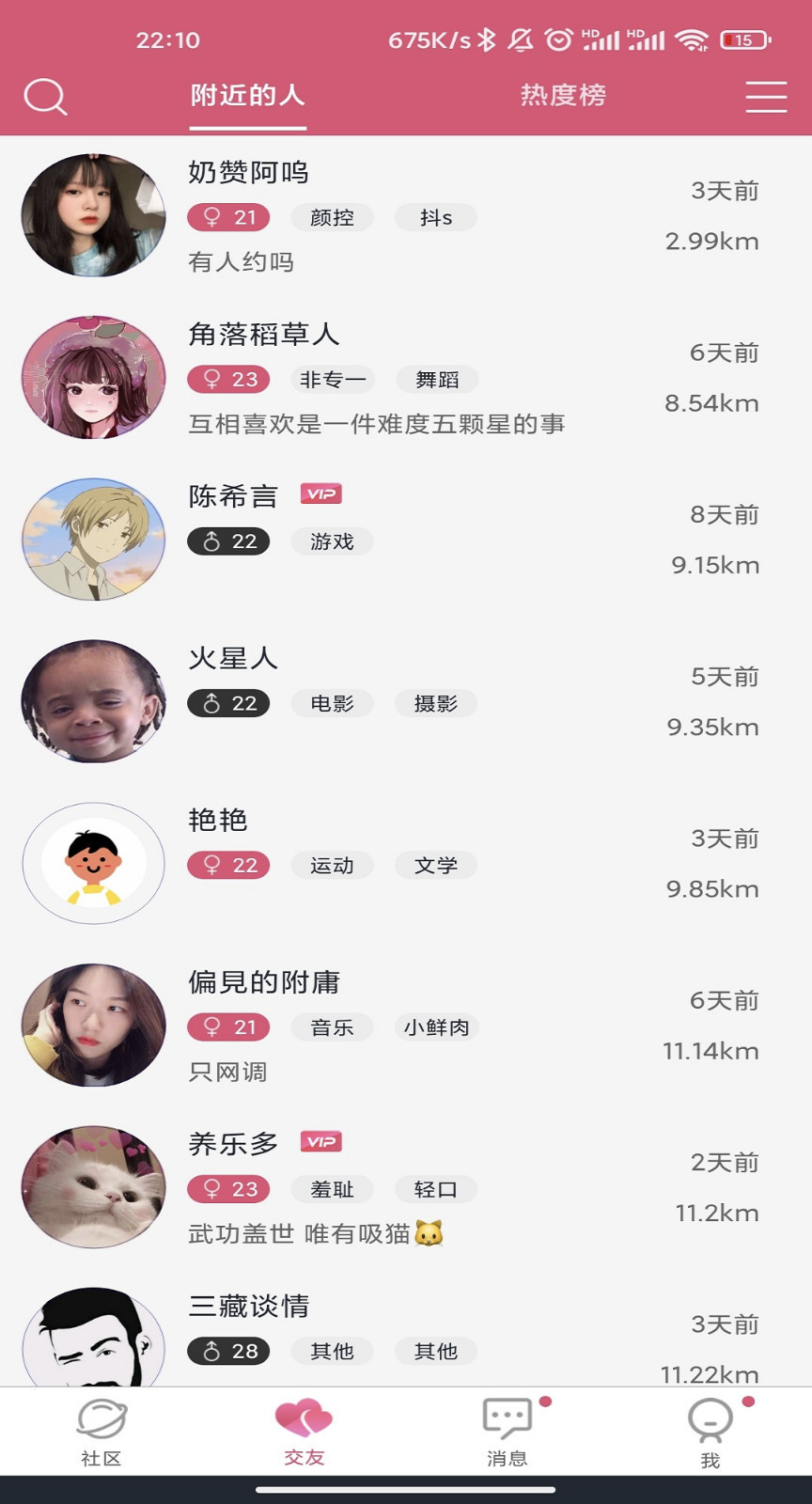The height and width of the screenshot is (1504, 812).
Task: View 艳艳's profile
Action: click(x=406, y=863)
